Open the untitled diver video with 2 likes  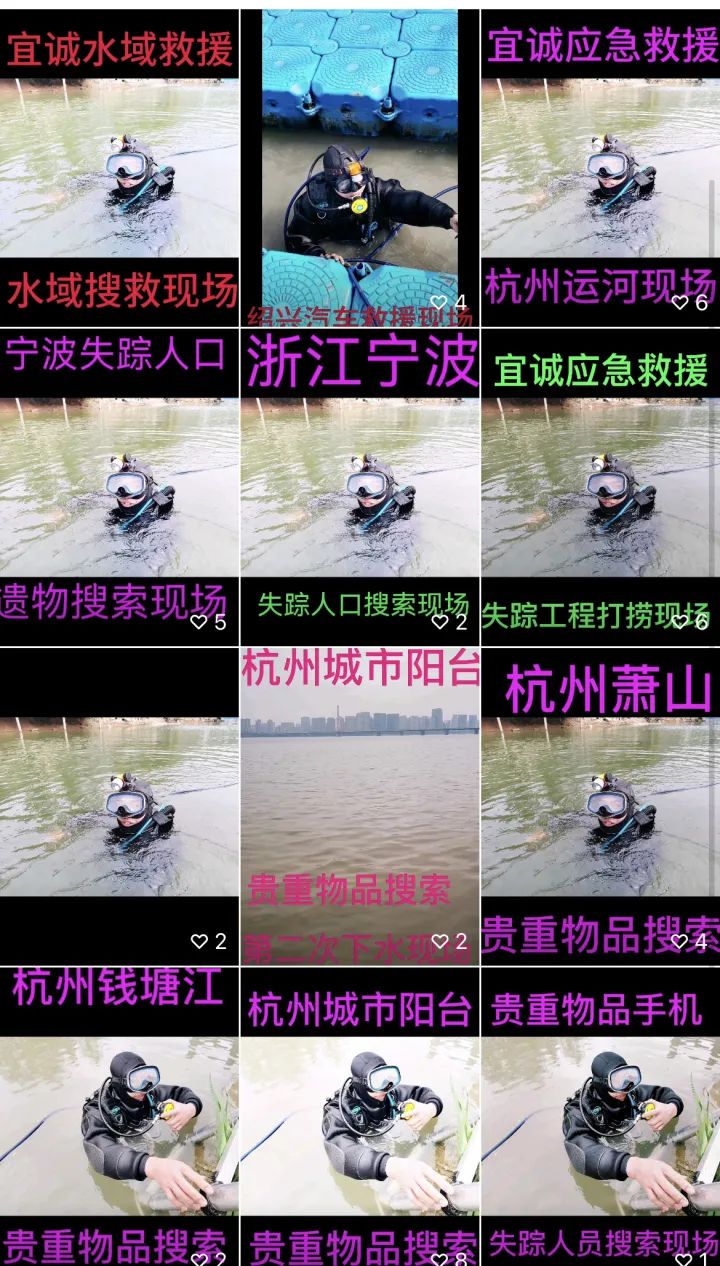click(119, 806)
